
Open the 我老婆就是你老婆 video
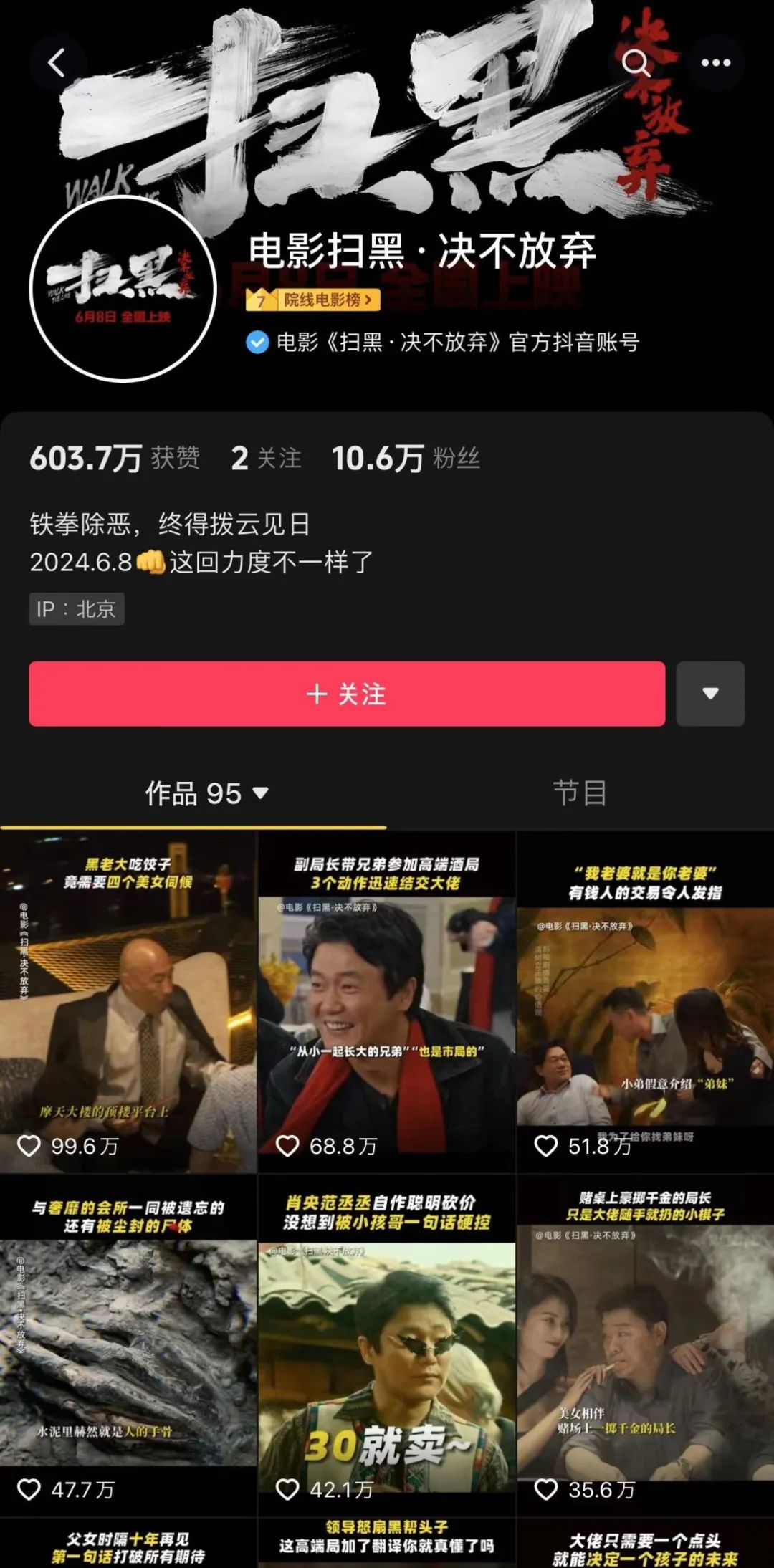tap(645, 1003)
